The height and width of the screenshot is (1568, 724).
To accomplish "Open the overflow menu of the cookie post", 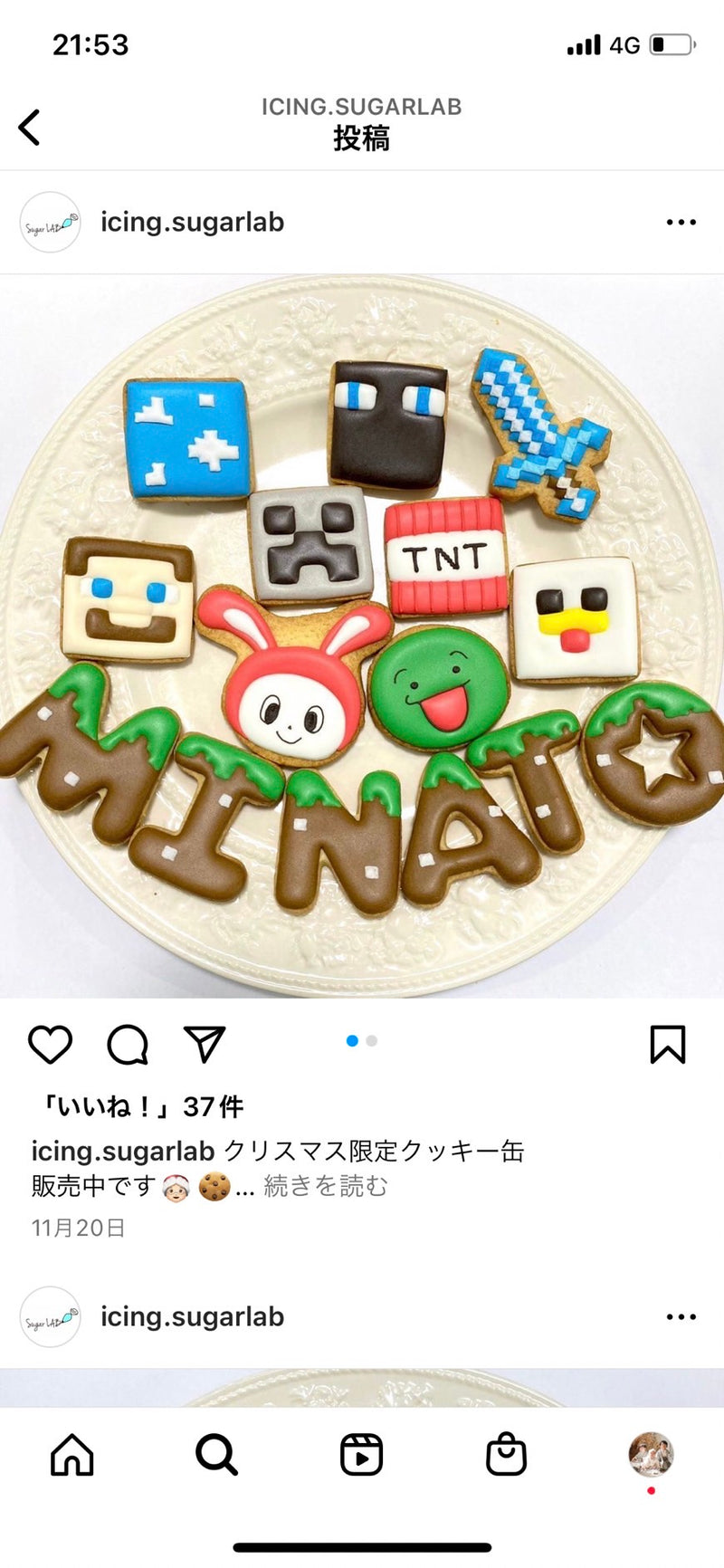I will coord(681,222).
